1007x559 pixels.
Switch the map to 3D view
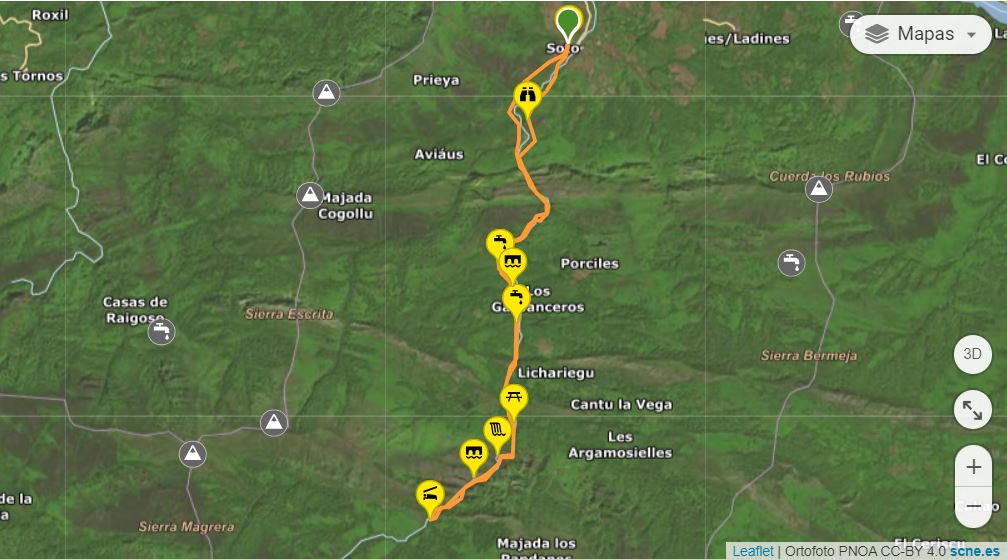[972, 354]
